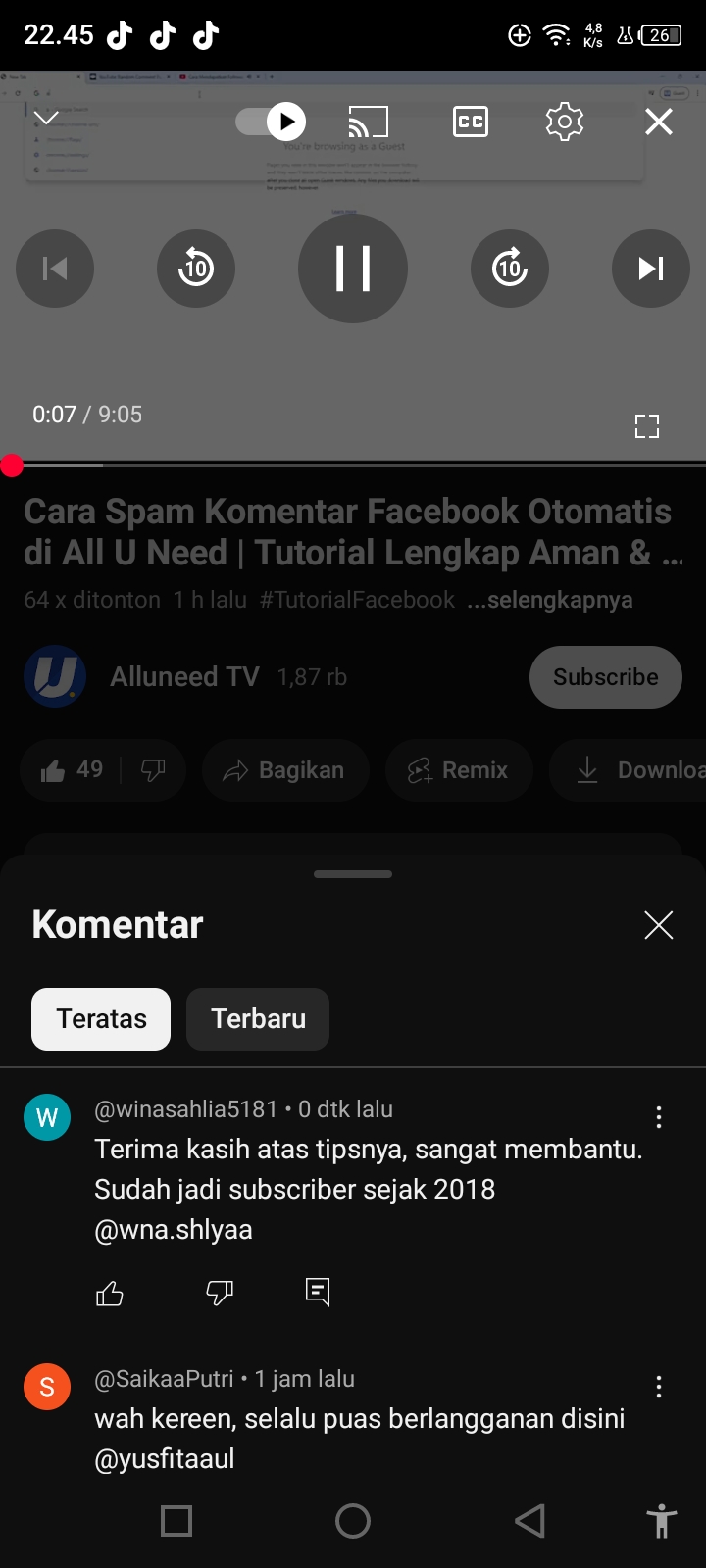Go to the previous video
This screenshot has width=706, height=1568.
pyautogui.click(x=55, y=269)
